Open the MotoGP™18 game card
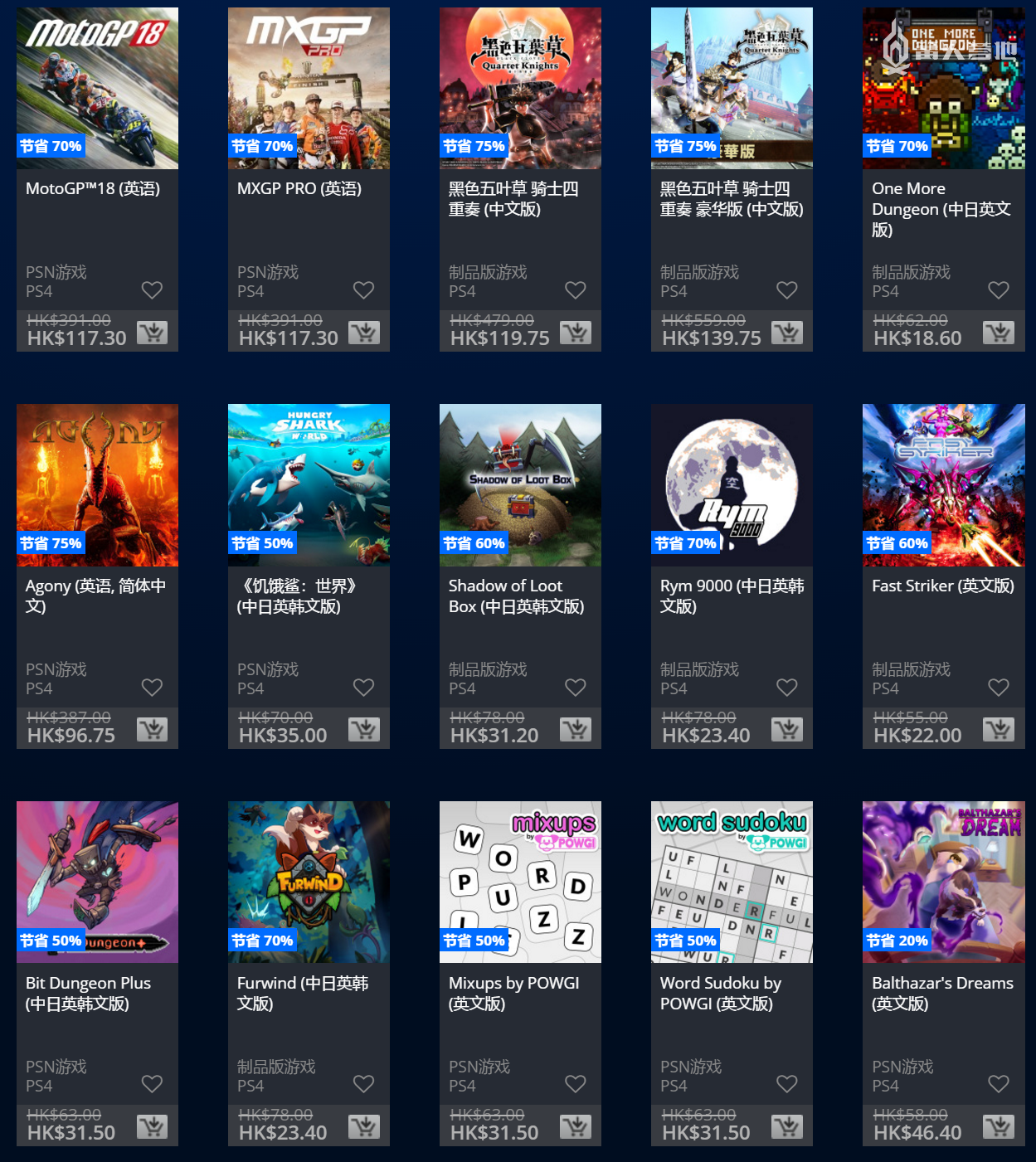Viewport: 1036px width, 1162px height. [x=97, y=89]
